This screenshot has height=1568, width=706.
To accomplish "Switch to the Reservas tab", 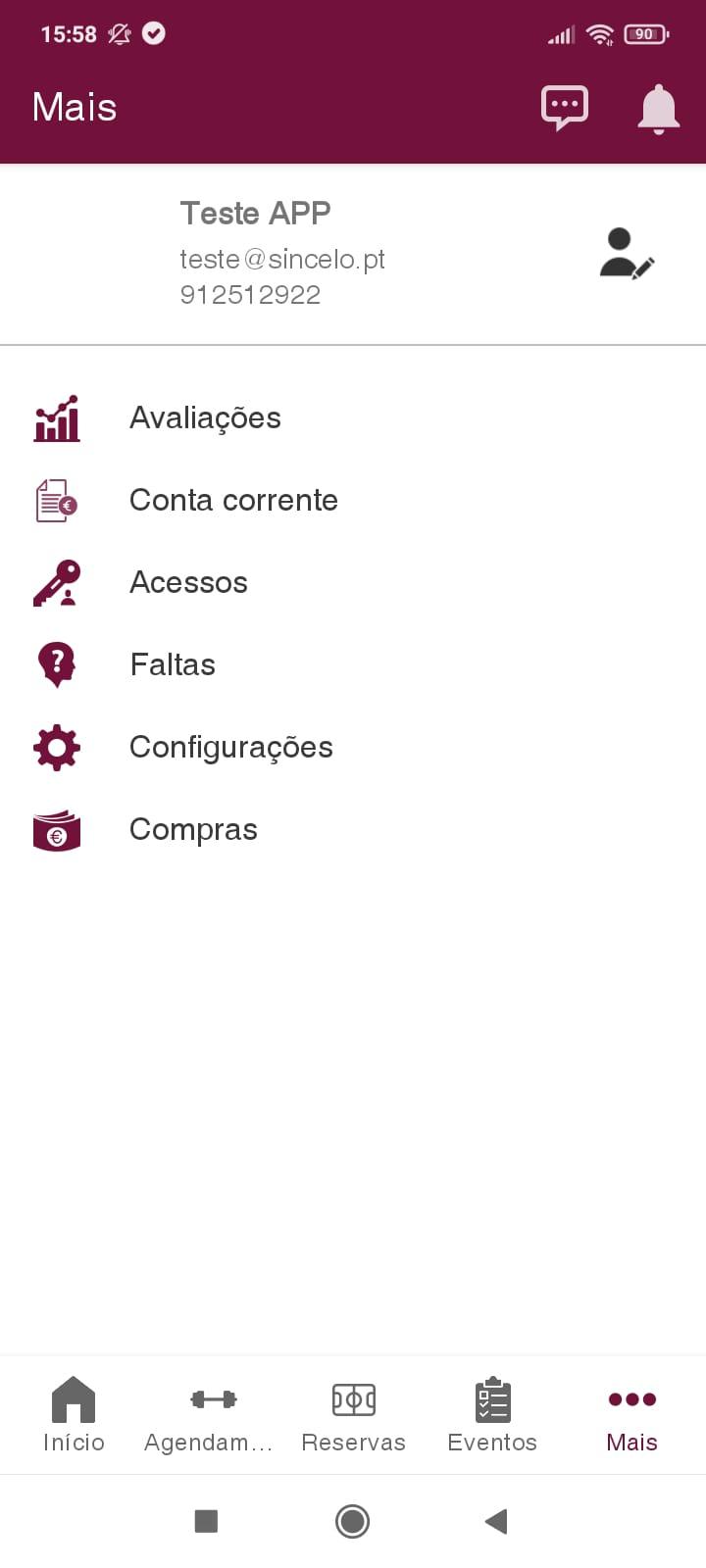I will pos(353,1415).
